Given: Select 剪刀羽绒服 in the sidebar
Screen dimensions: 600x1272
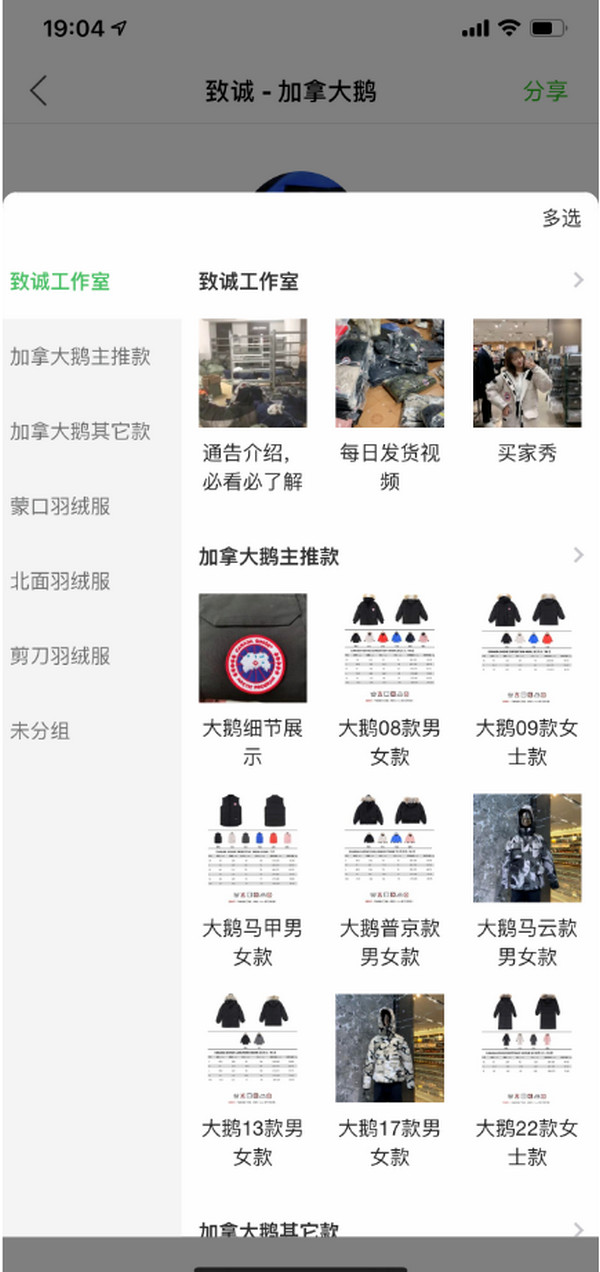Looking at the screenshot, I should coord(60,656).
